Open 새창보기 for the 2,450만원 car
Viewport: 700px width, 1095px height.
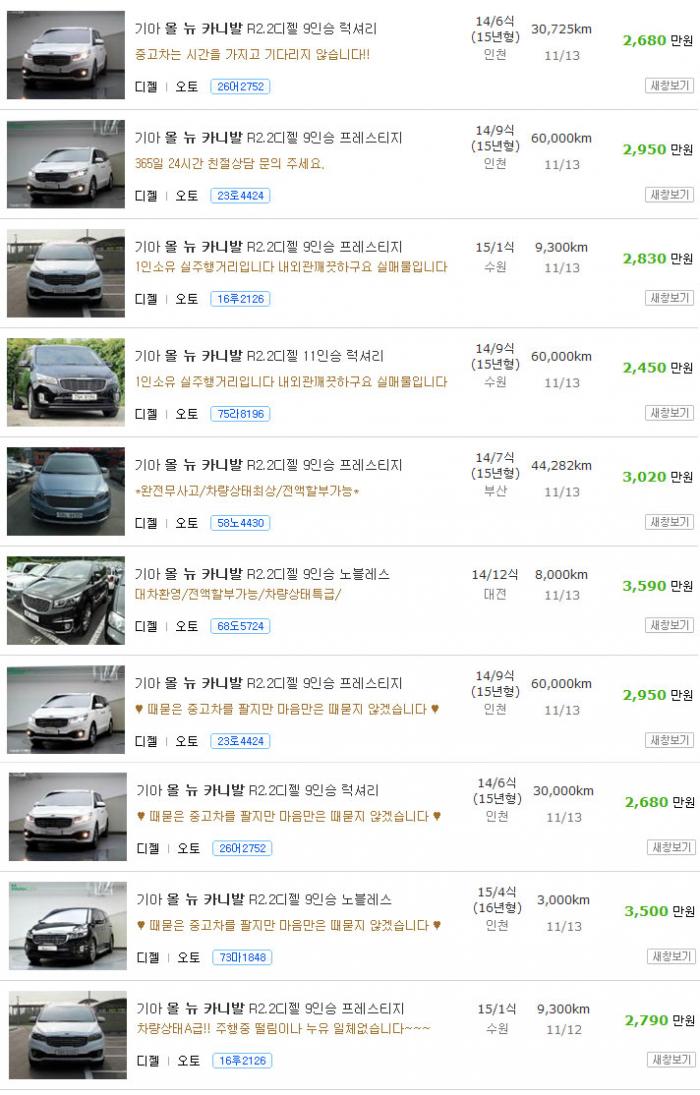669,413
